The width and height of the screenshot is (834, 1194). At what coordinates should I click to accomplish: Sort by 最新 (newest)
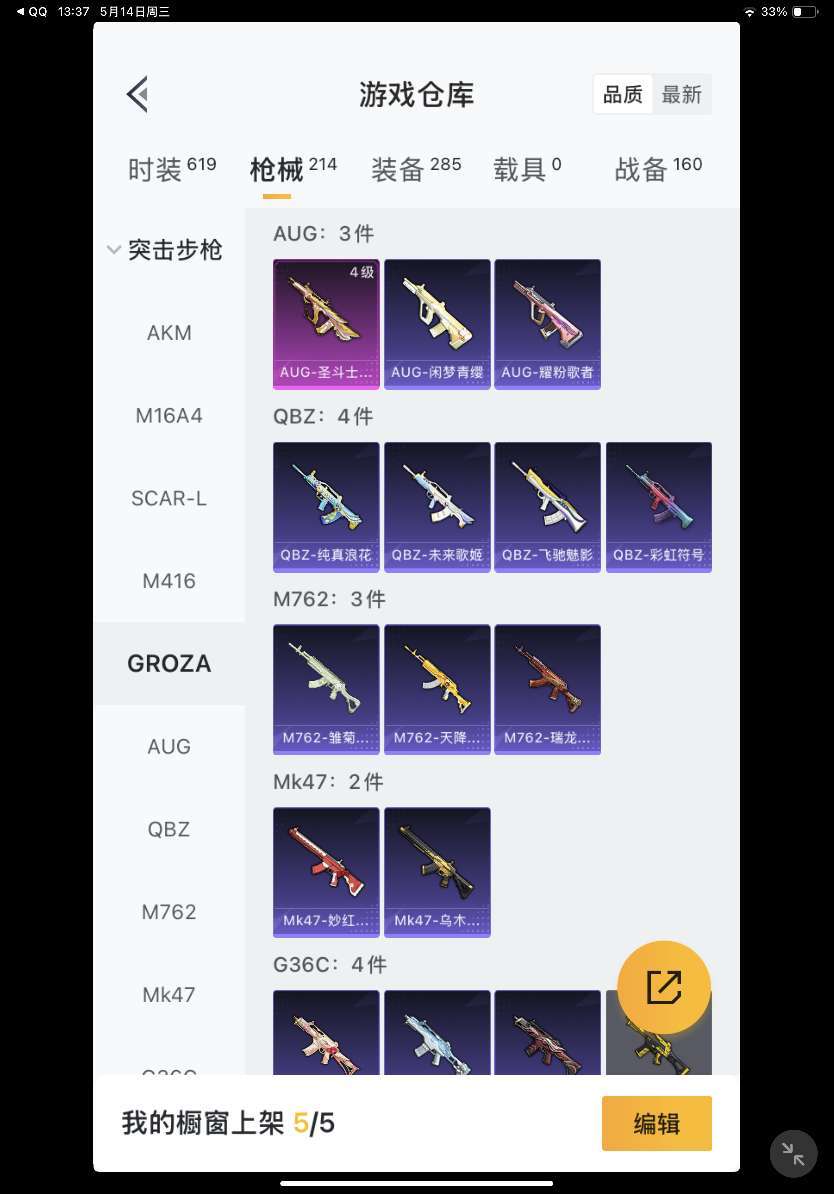(682, 94)
